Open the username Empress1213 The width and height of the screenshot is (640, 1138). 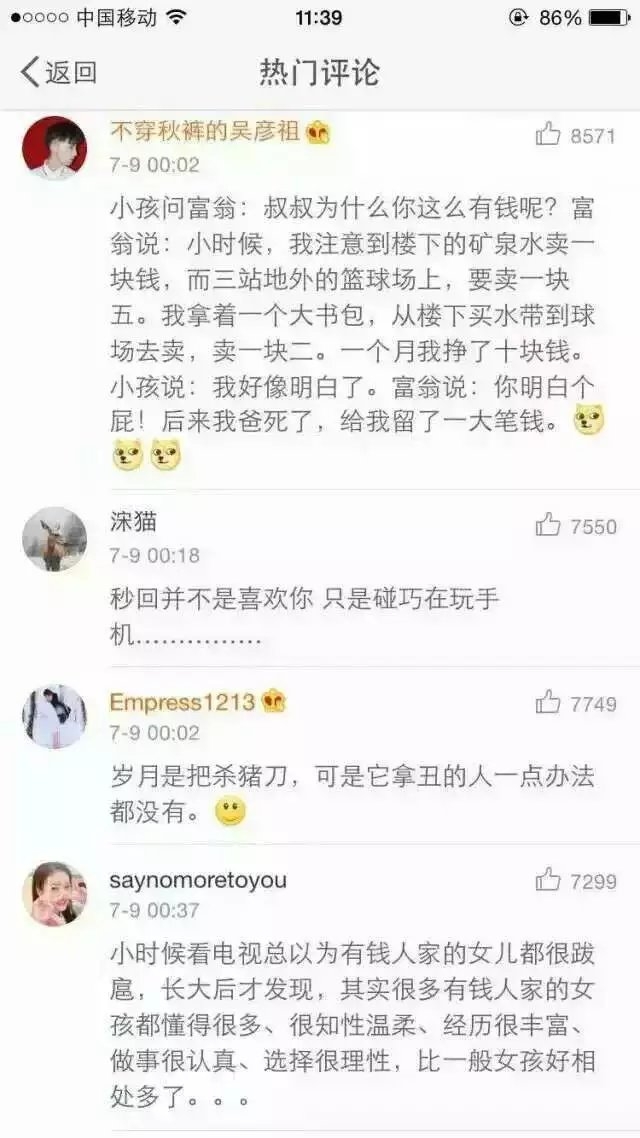coord(182,702)
